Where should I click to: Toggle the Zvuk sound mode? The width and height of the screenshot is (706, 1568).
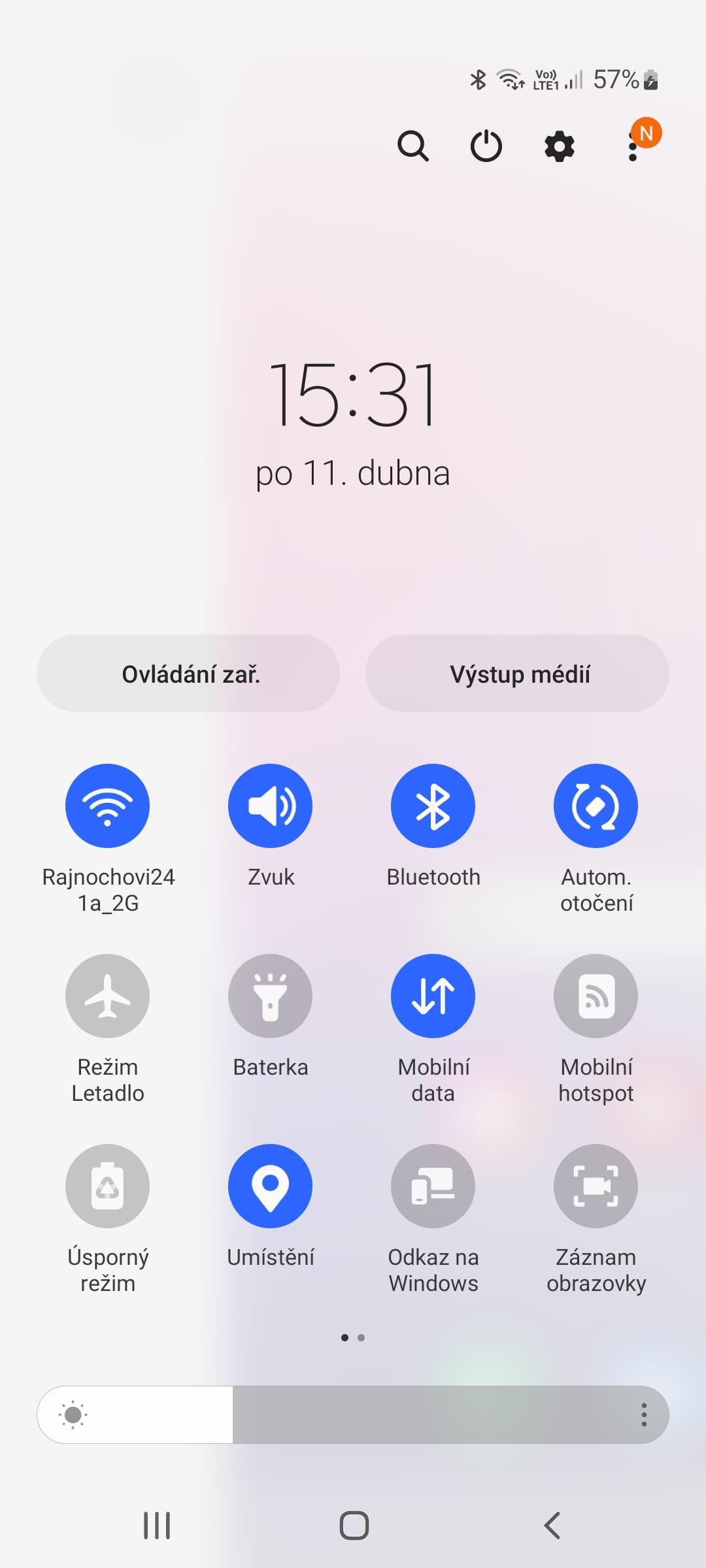(x=270, y=806)
